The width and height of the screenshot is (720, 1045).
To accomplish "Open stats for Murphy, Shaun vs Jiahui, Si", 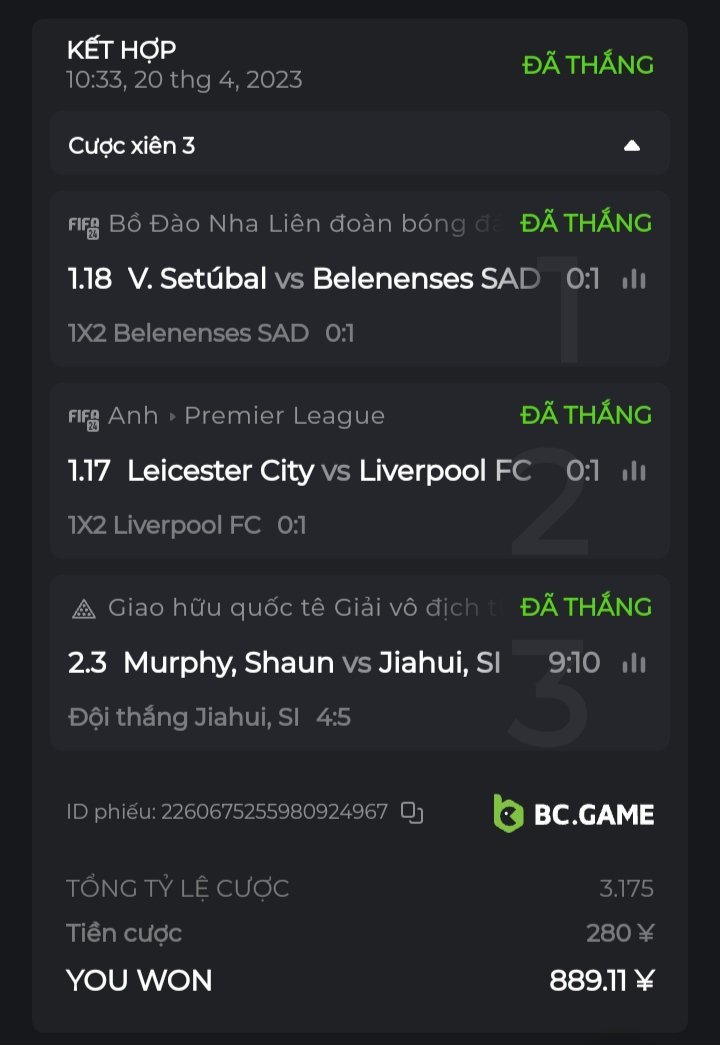I will tap(634, 663).
